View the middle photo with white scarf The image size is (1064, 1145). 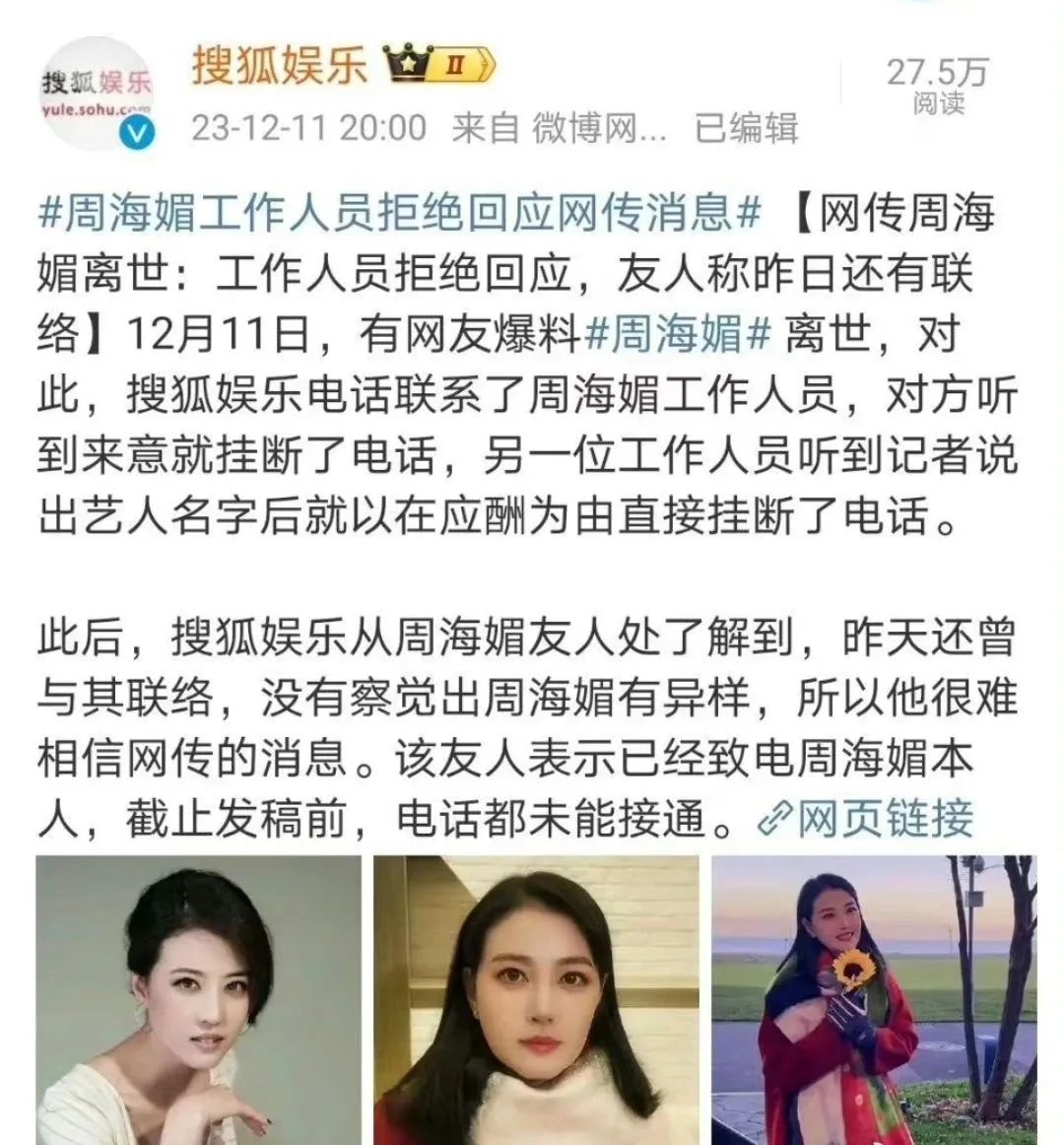536,1000
